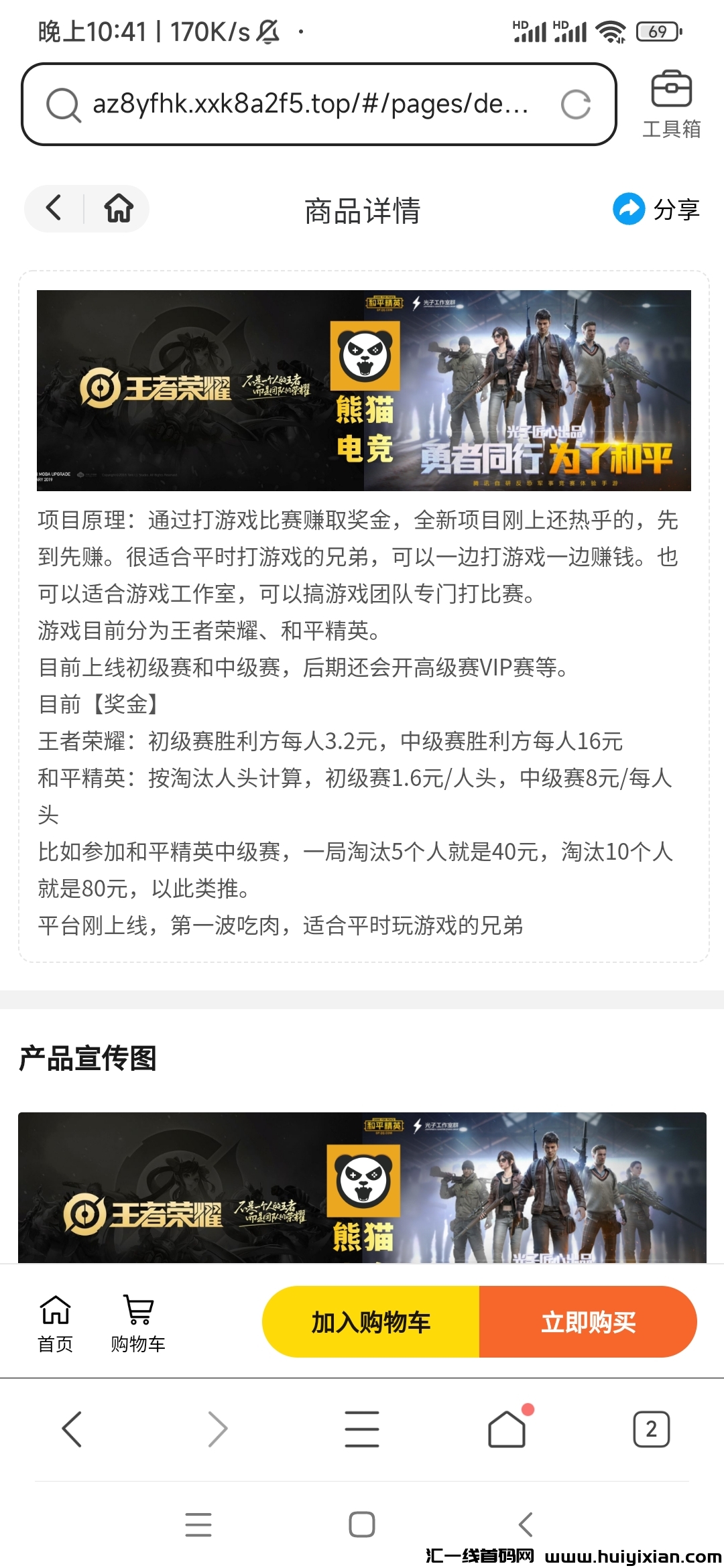Open the 工具箱 toolbox

671,104
